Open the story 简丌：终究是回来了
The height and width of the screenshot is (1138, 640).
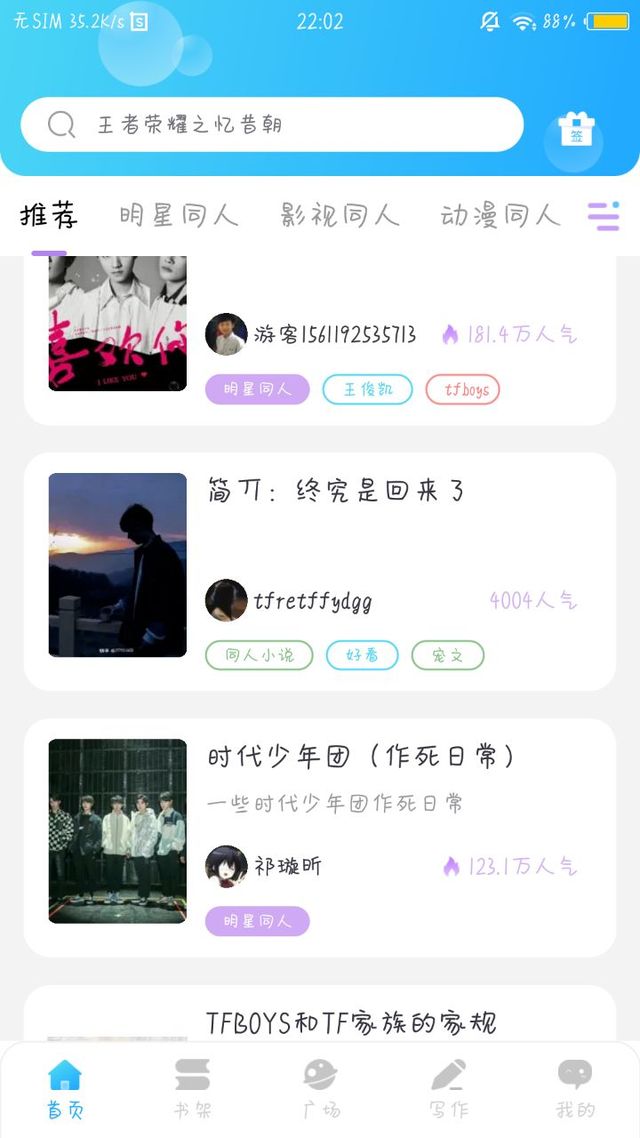pyautogui.click(x=335, y=491)
